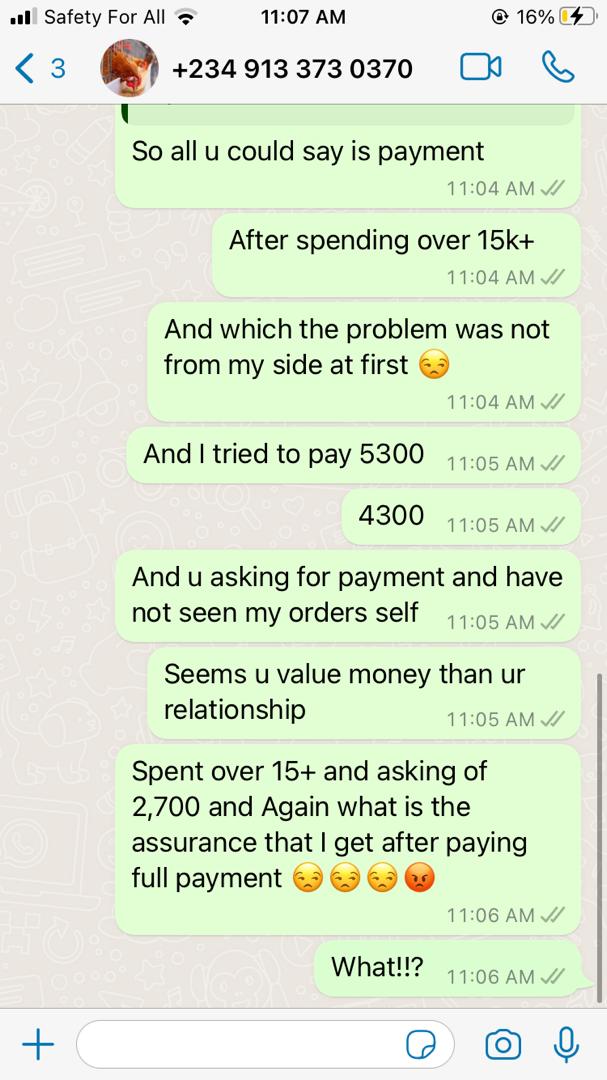Image resolution: width=607 pixels, height=1080 pixels.
Task: Open contact info for +234 913 373 0370
Action: [291, 68]
